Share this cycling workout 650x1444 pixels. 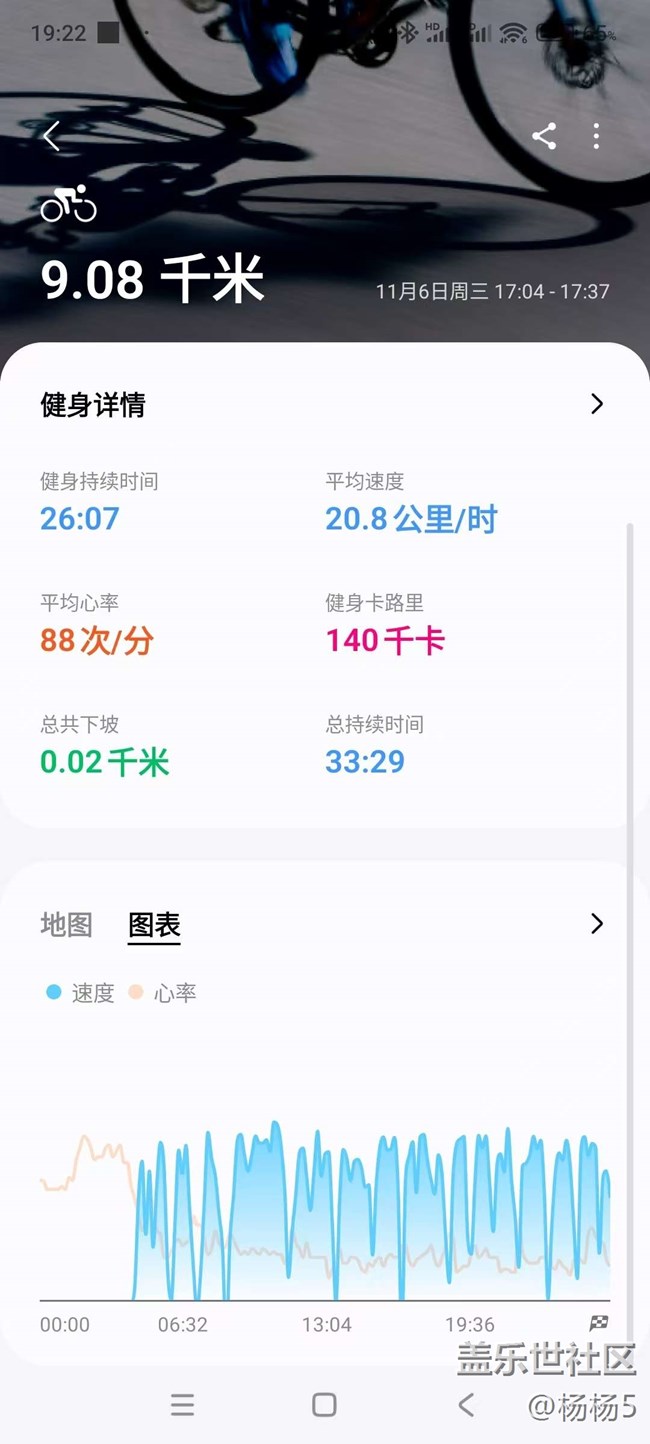tap(544, 136)
